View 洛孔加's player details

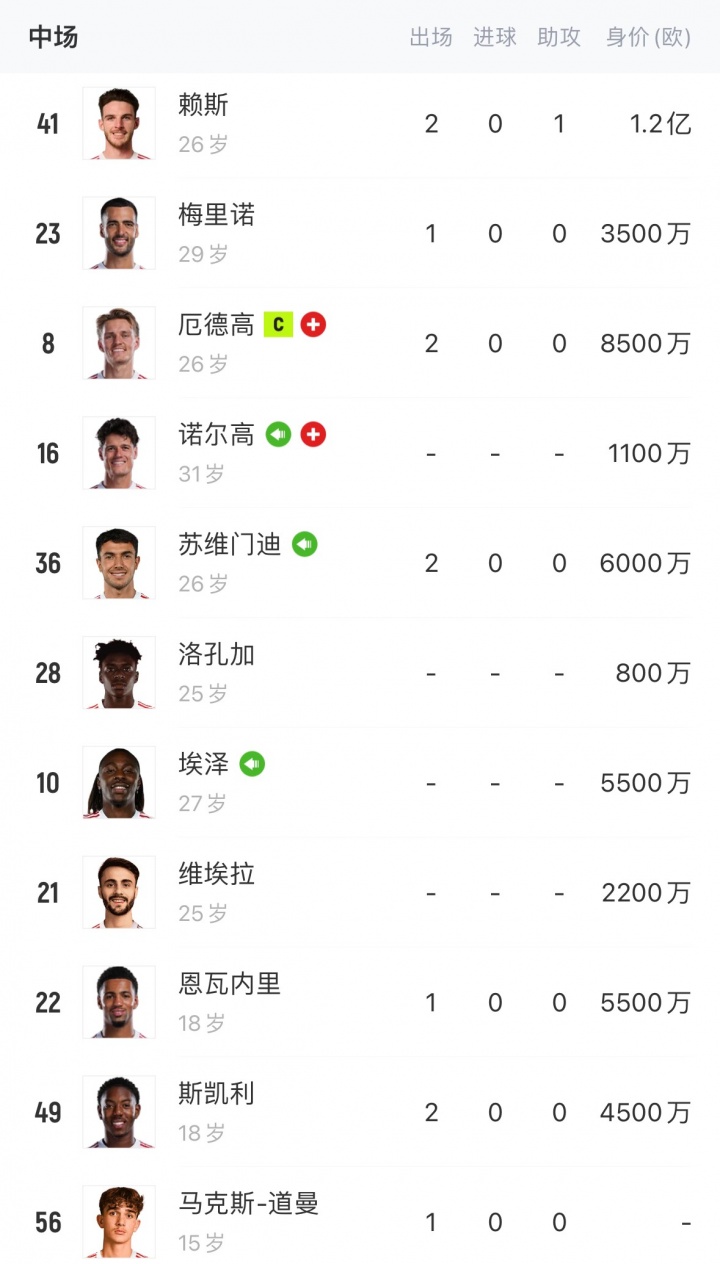(x=216, y=655)
